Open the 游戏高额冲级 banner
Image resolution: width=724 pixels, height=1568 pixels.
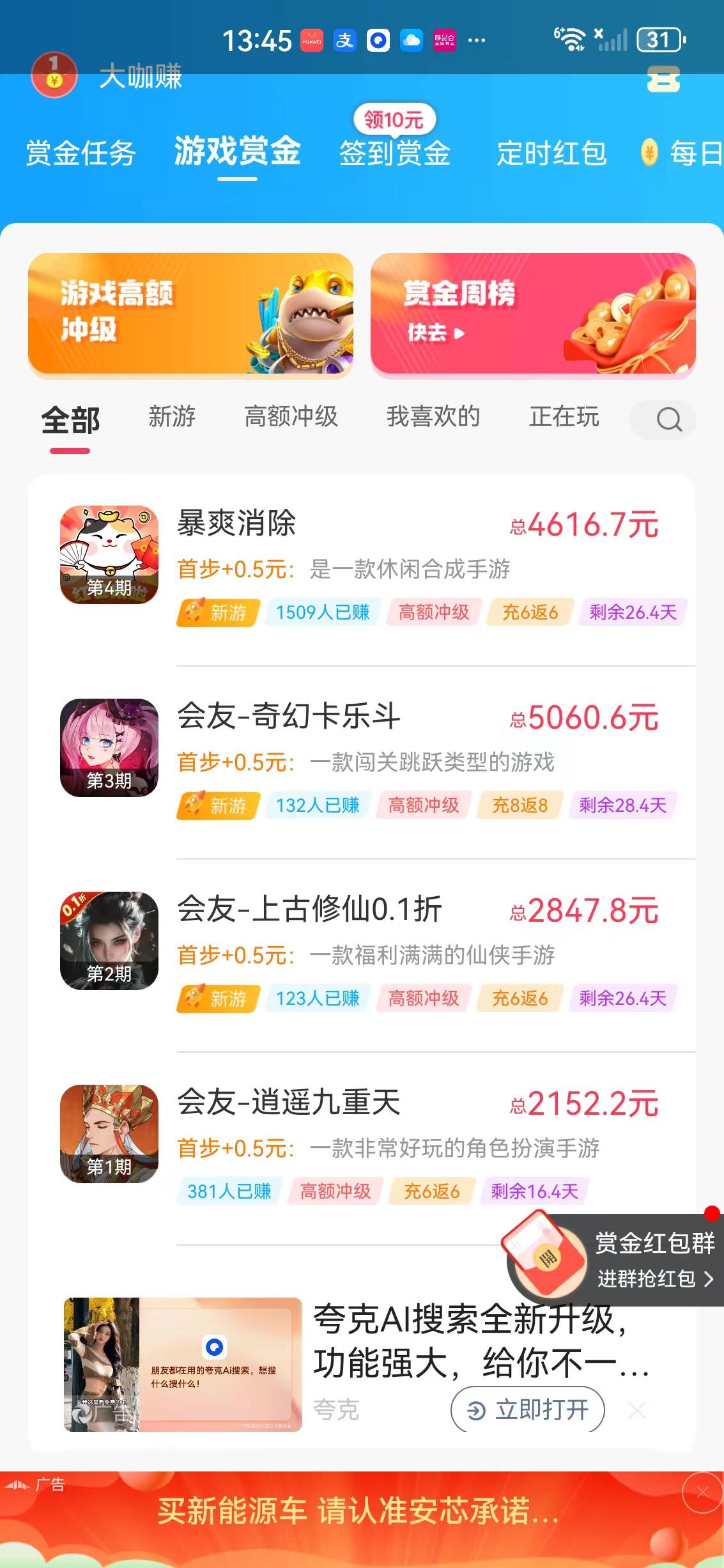[192, 316]
